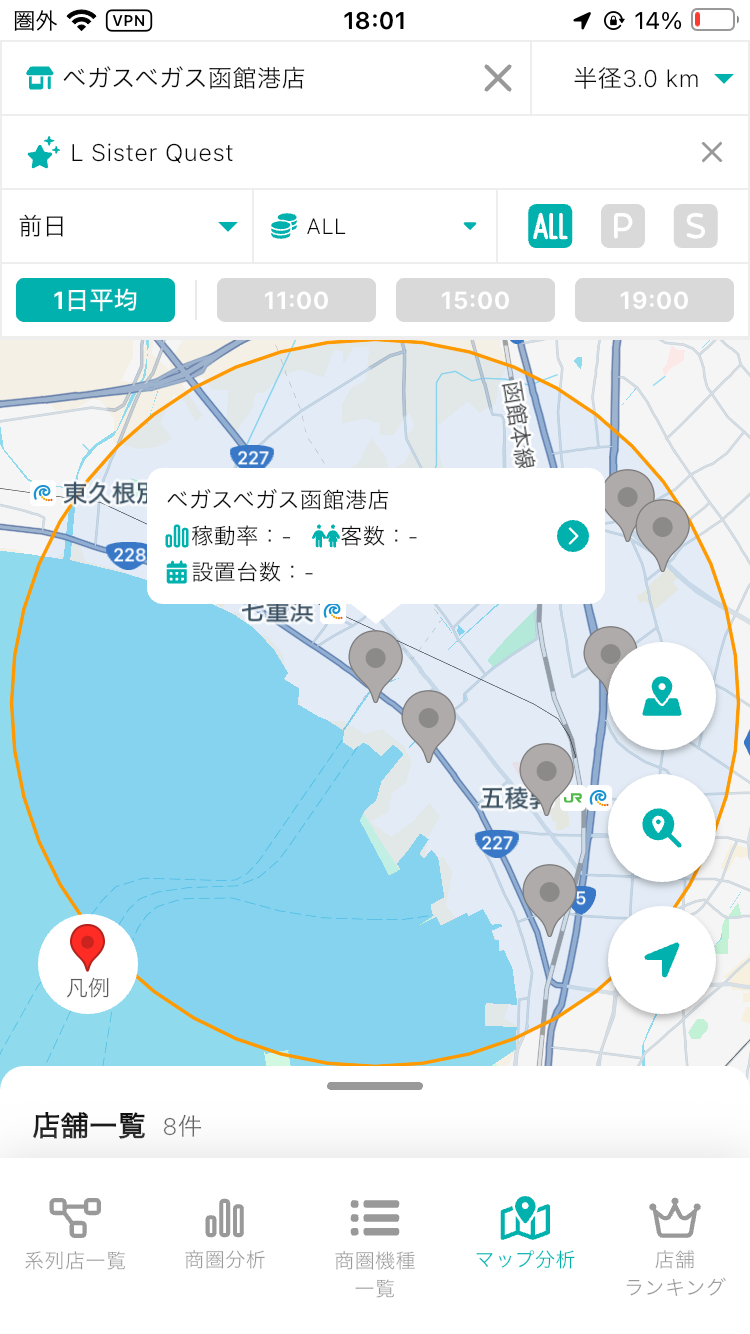Viewport: 750px width, 1334px height.
Task: Open the 店舗ランキング tab
Action: tap(675, 1244)
